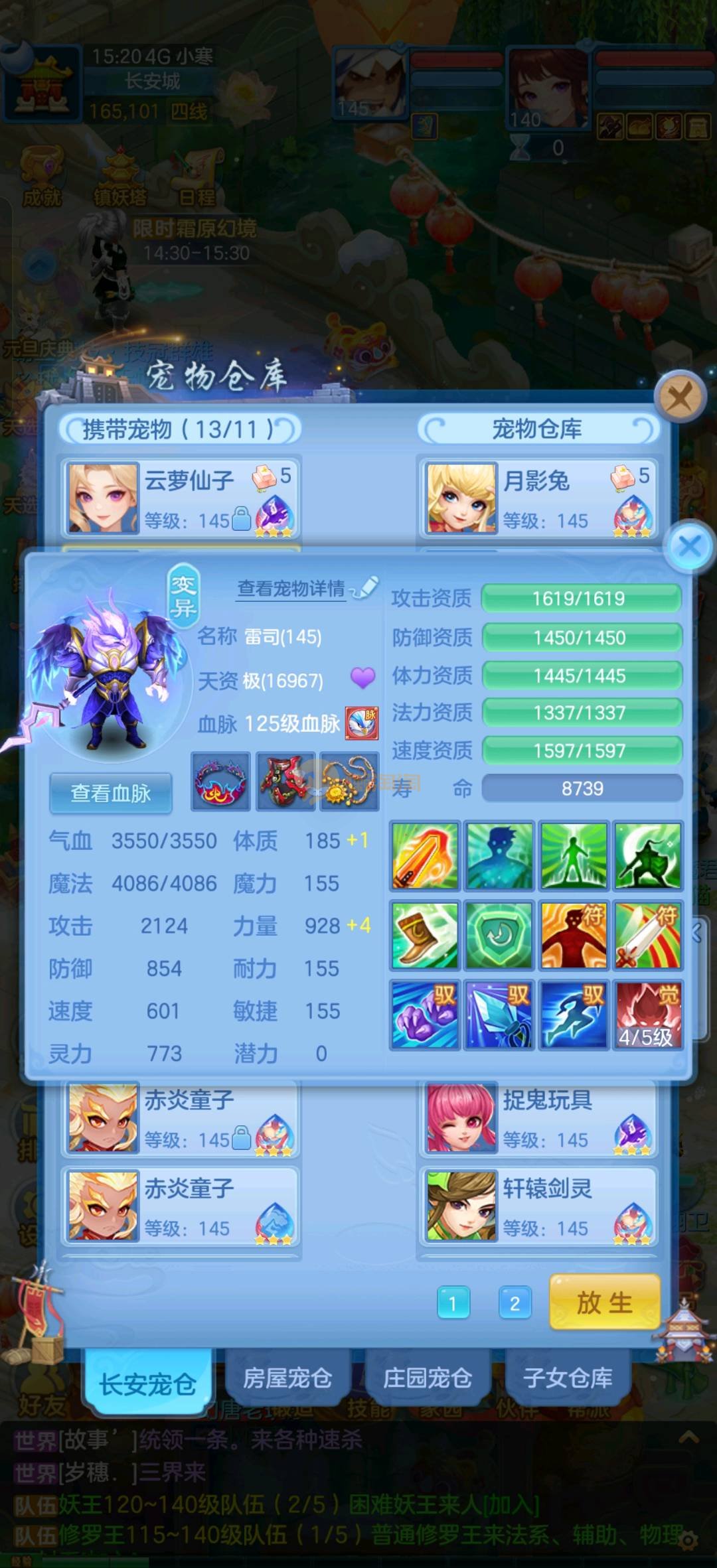Viewport: 717px width, 1568px height.
Task: View the necklace pet equipment slot
Action: coord(350,782)
